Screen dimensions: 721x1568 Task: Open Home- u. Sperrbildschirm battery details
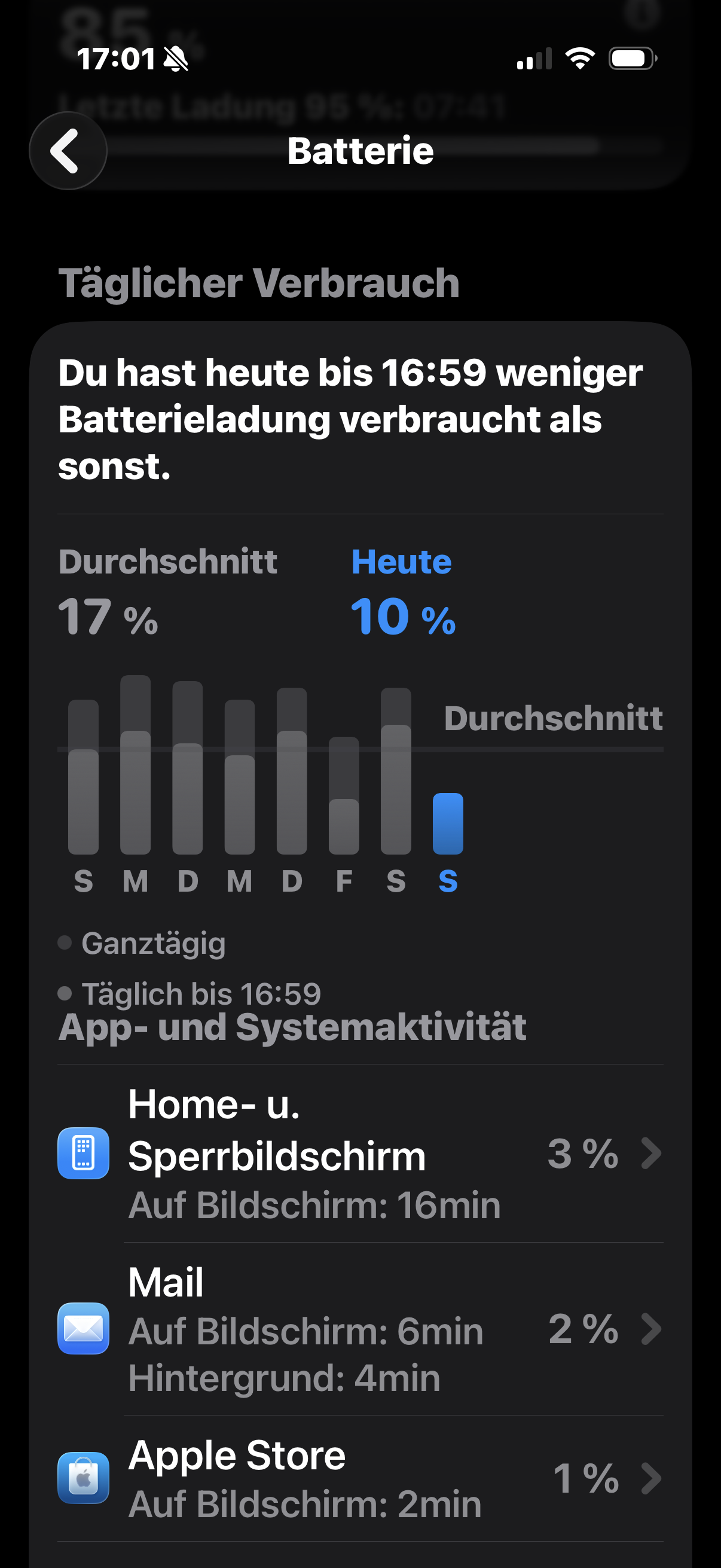pos(360,1153)
